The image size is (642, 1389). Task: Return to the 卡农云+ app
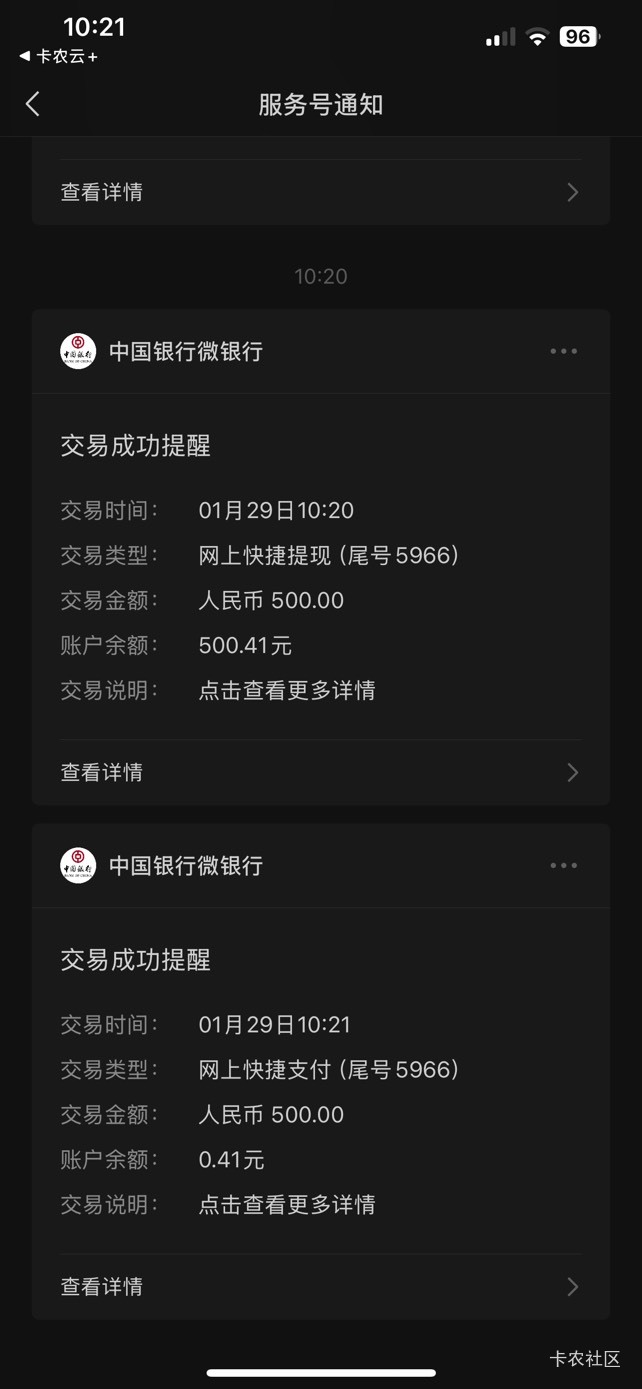[x=59, y=57]
